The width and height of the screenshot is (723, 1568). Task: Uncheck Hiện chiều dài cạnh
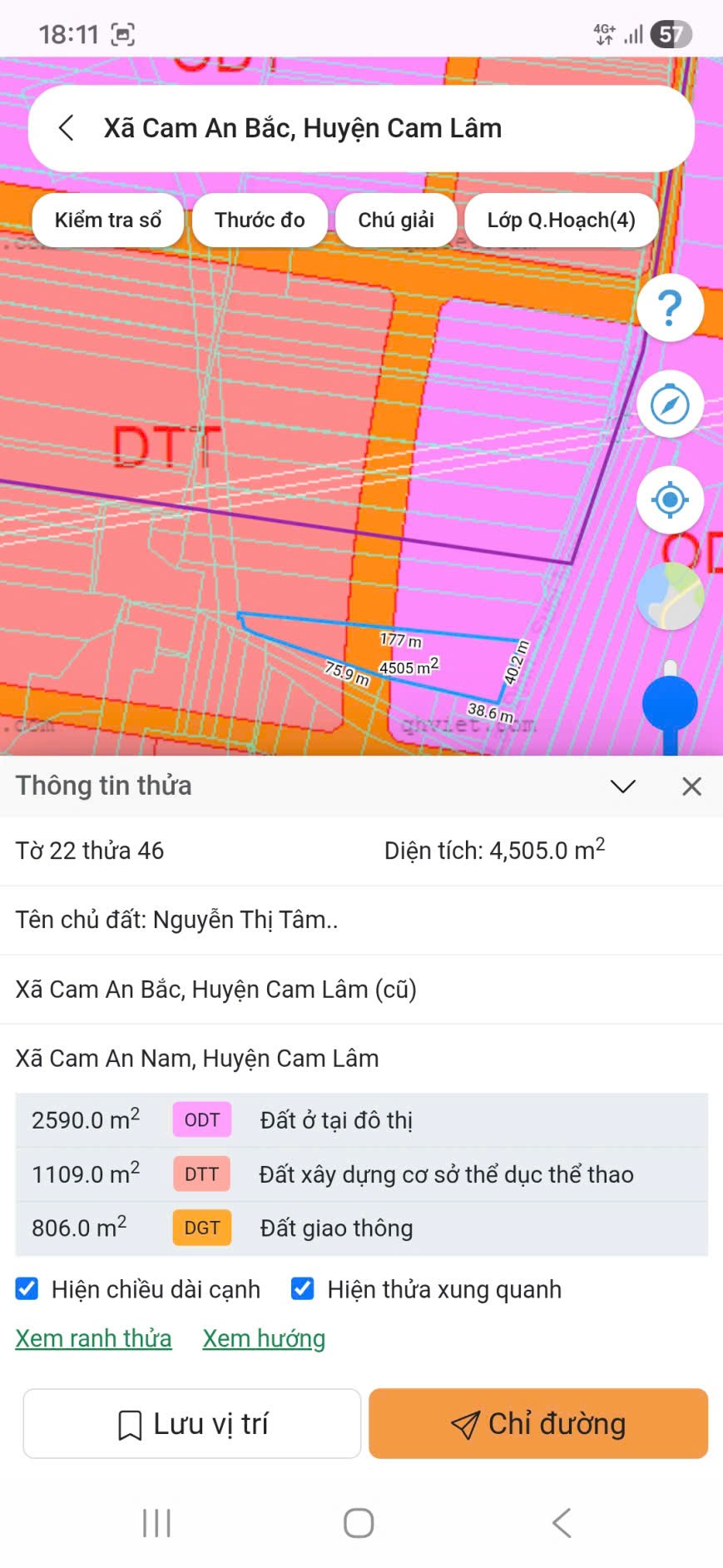[x=27, y=1289]
